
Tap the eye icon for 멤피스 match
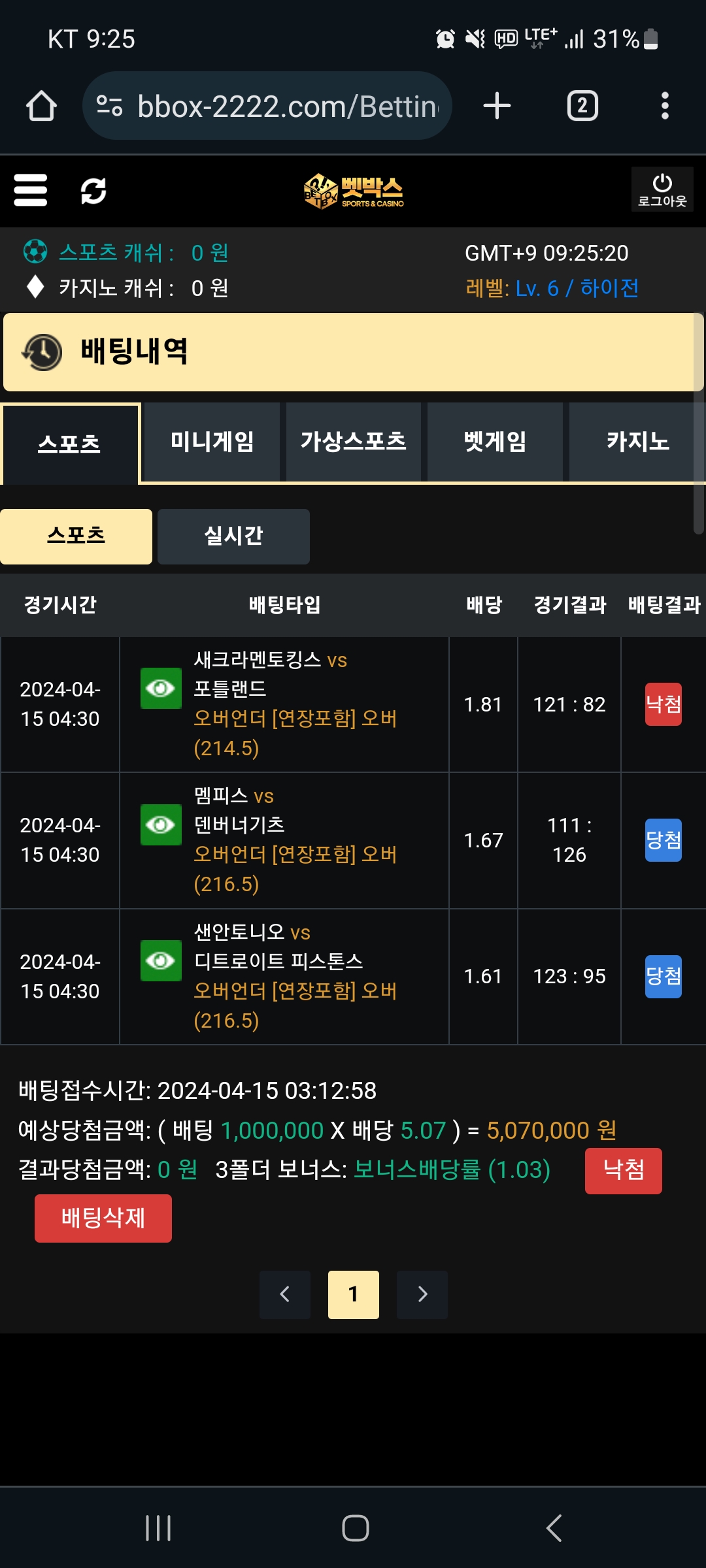coord(161,825)
